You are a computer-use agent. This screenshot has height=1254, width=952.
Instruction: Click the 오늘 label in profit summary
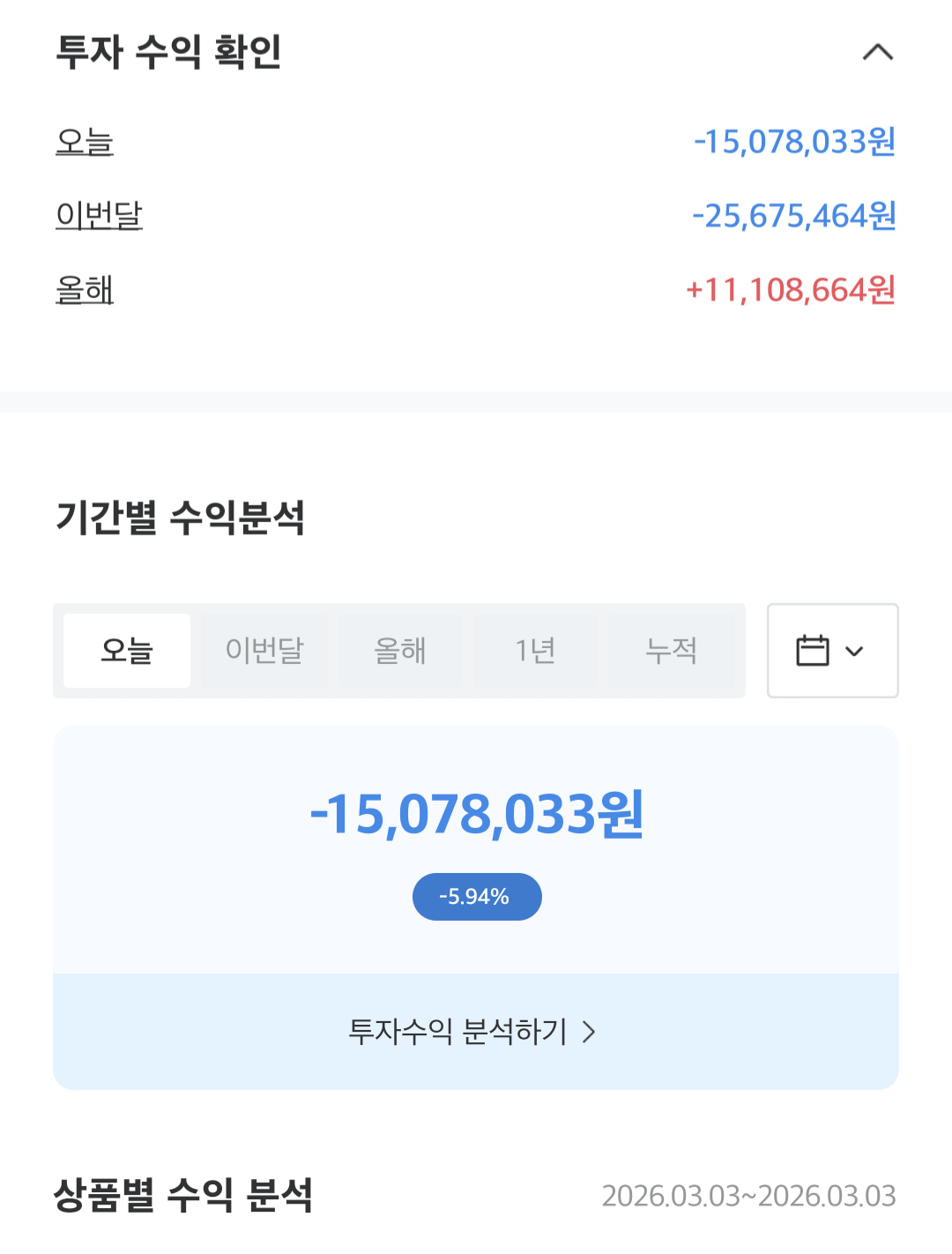click(x=85, y=141)
